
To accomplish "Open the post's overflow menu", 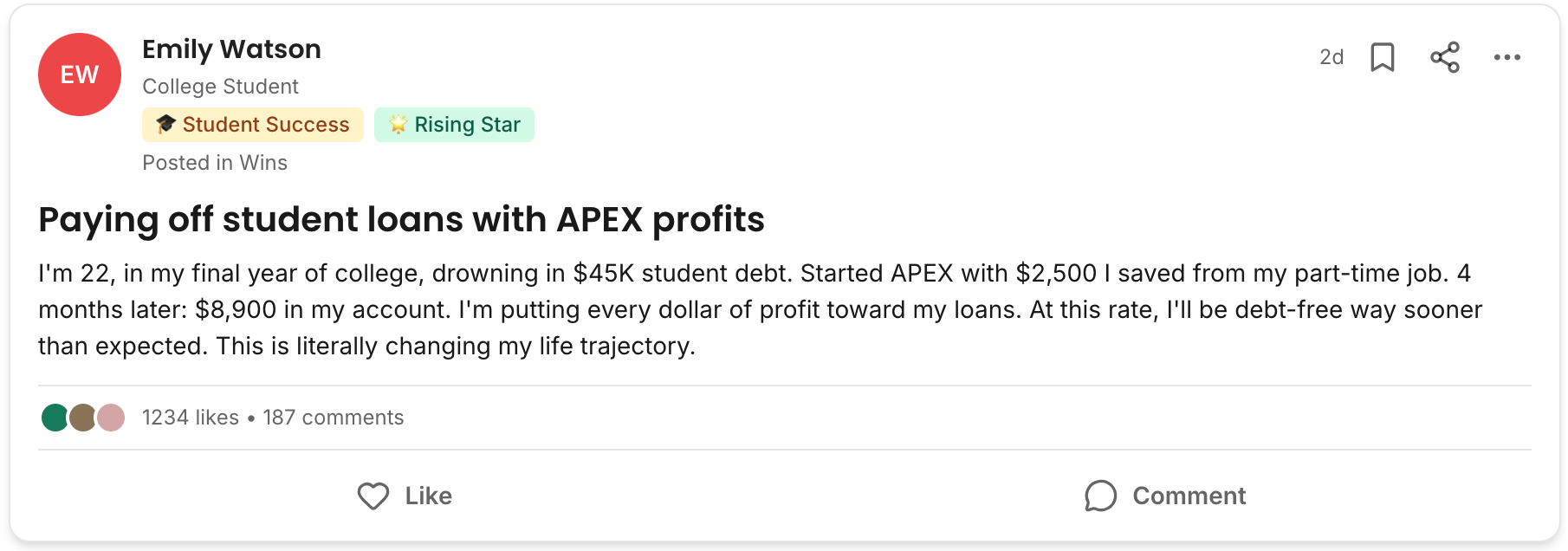I will pyautogui.click(x=1506, y=57).
